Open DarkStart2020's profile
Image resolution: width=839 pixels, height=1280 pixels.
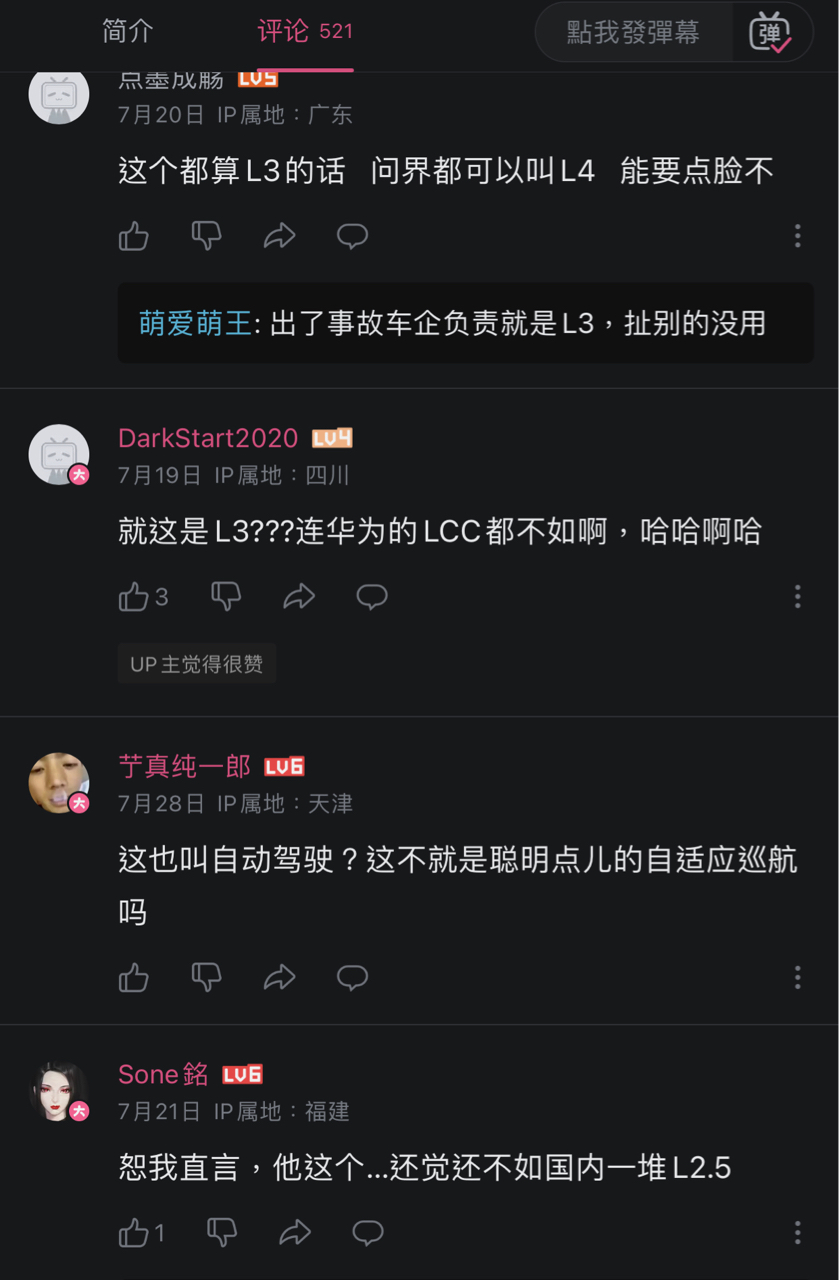coord(208,438)
